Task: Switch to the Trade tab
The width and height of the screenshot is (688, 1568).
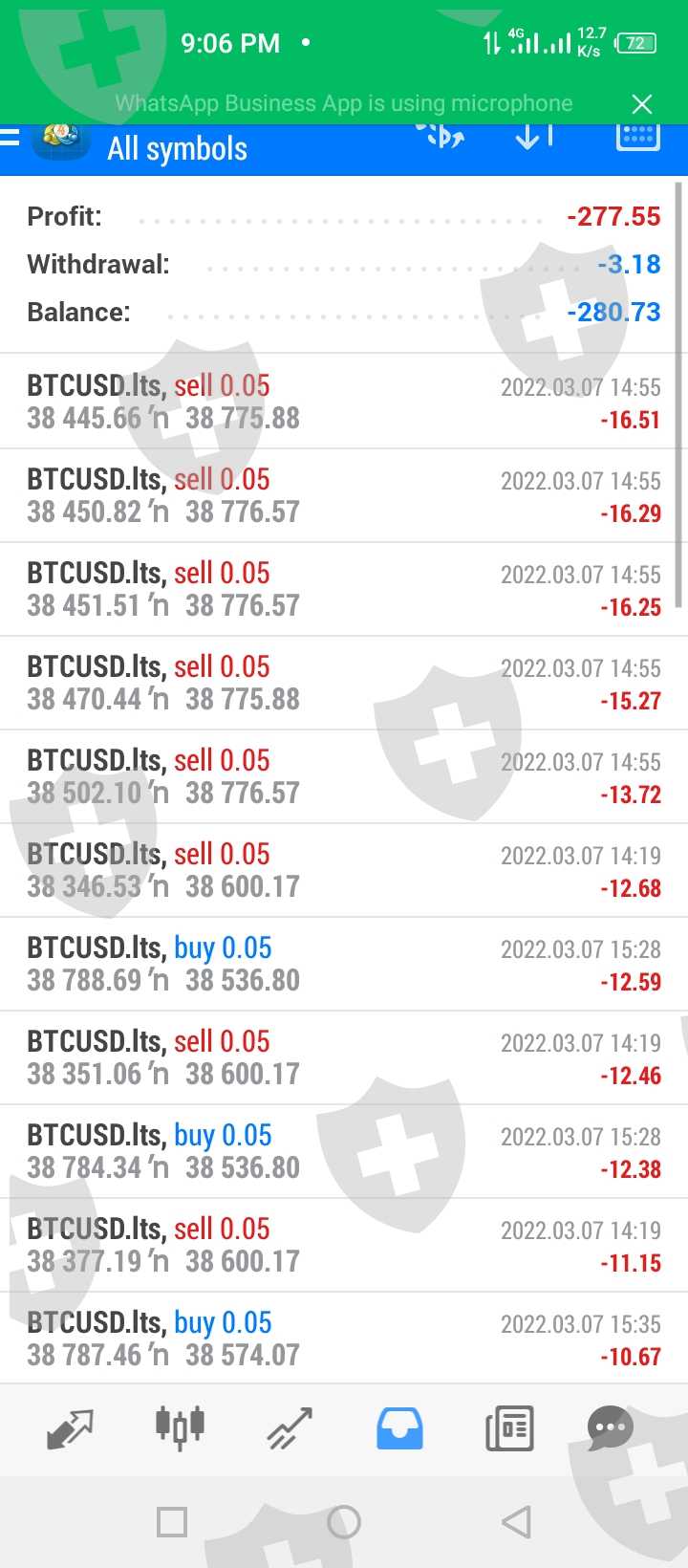Action: (290, 1428)
